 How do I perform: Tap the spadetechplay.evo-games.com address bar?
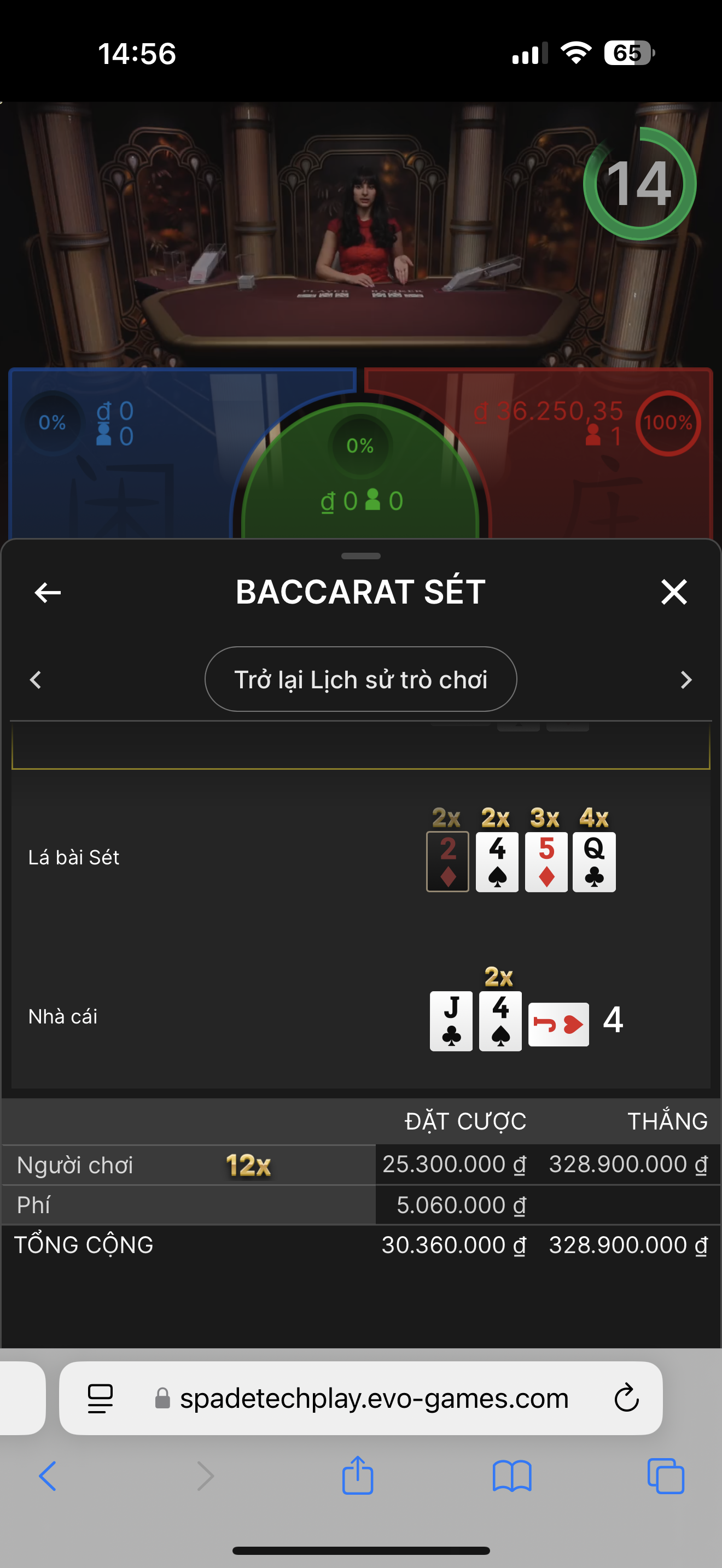[374, 1398]
